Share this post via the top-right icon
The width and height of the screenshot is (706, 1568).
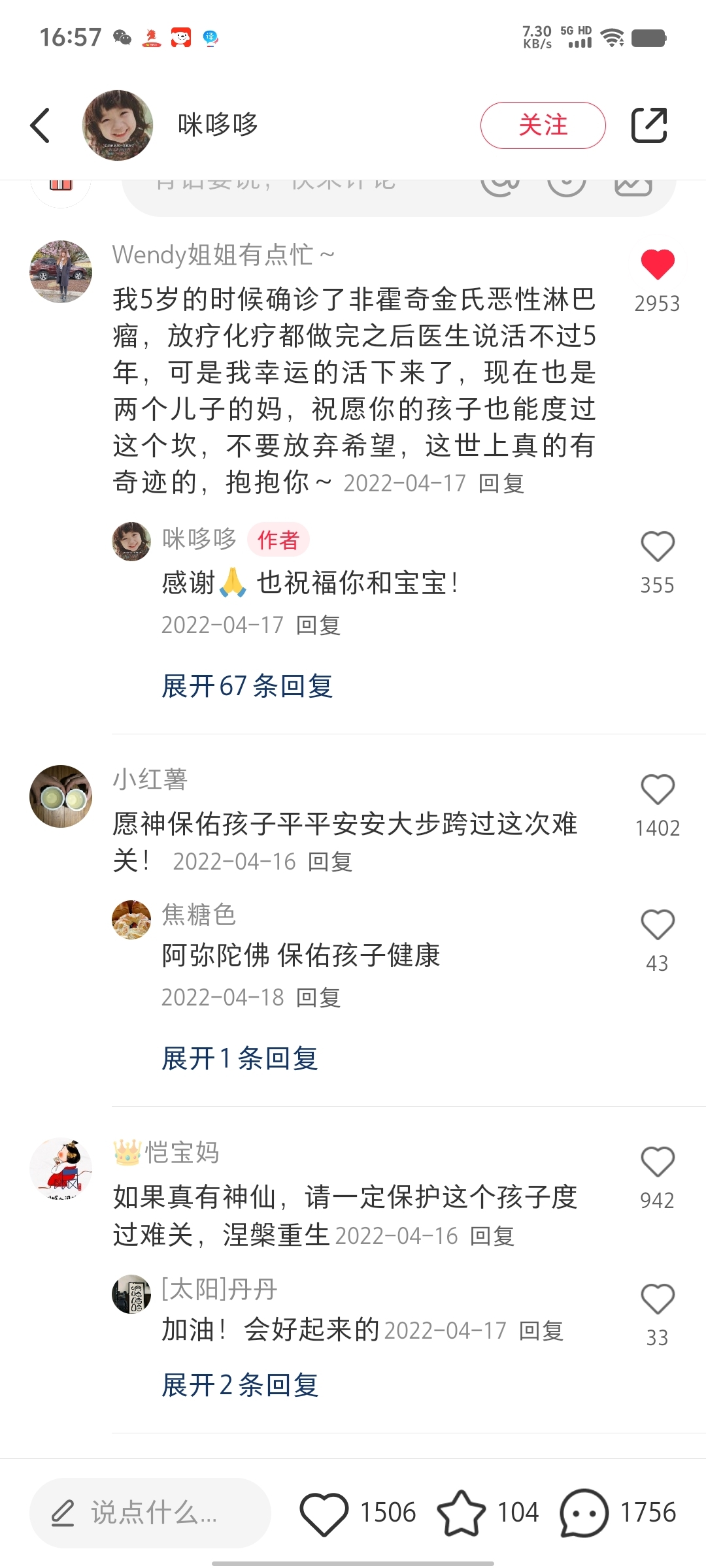[x=648, y=125]
